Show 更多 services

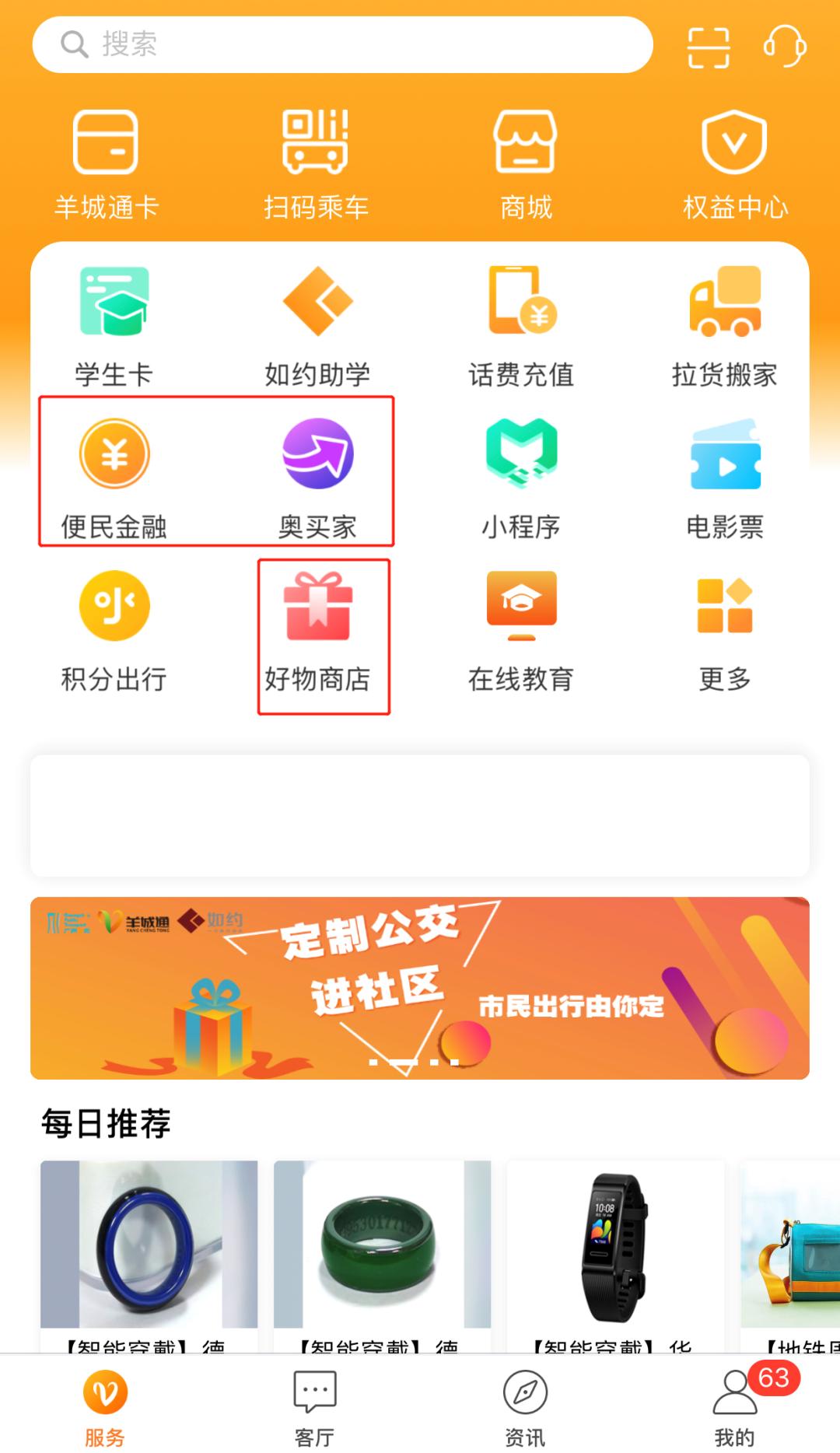click(725, 632)
